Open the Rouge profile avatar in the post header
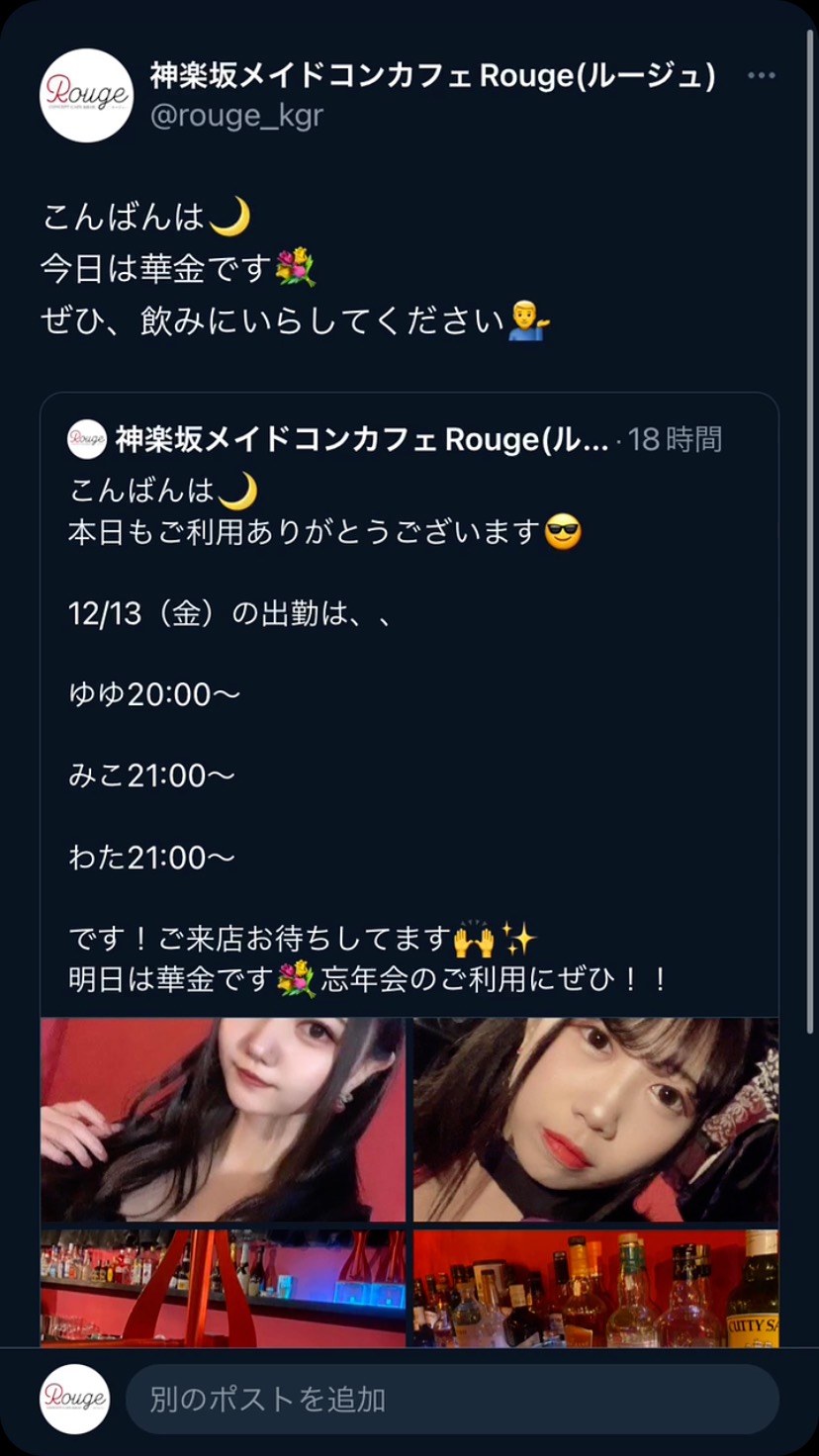Image resolution: width=819 pixels, height=1456 pixels. pos(86,95)
